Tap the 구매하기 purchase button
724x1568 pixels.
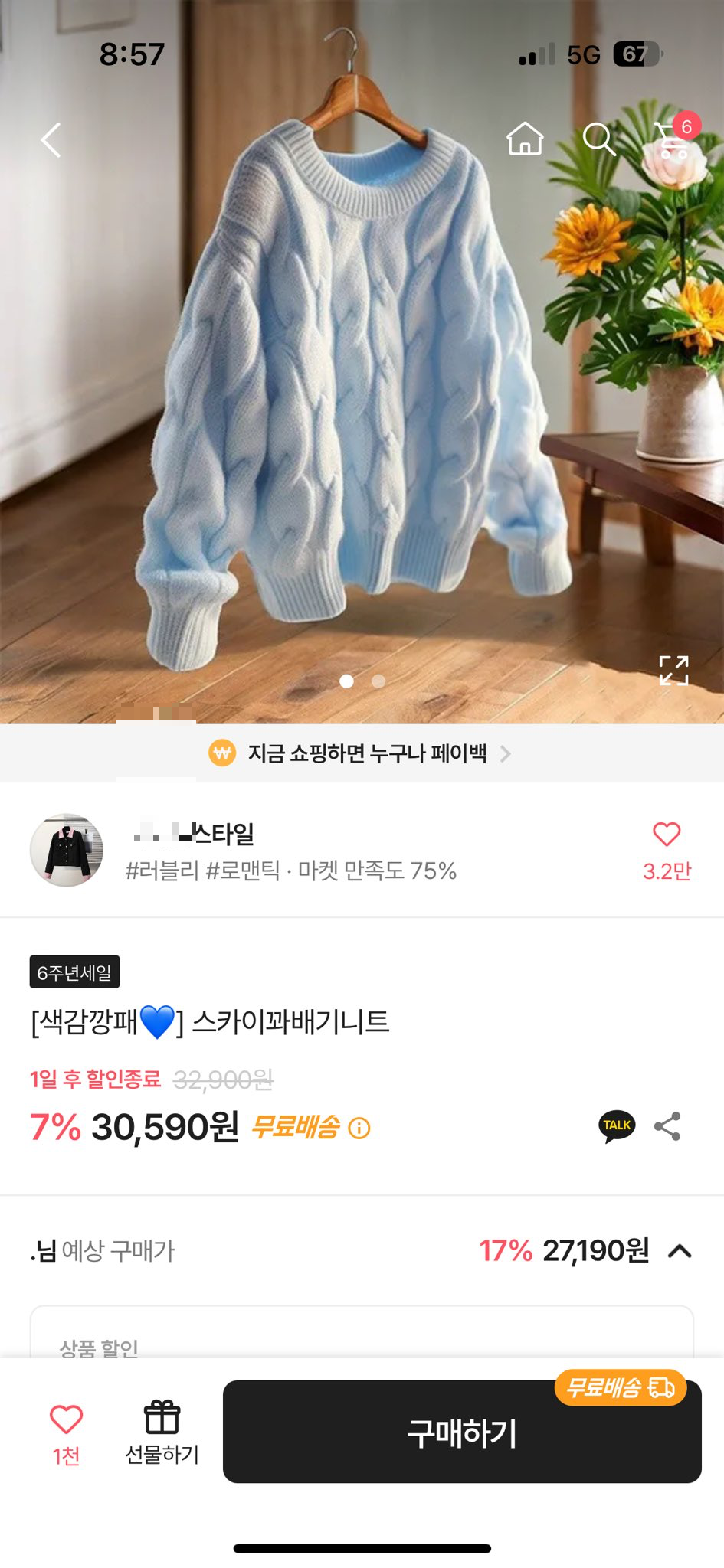(463, 1432)
